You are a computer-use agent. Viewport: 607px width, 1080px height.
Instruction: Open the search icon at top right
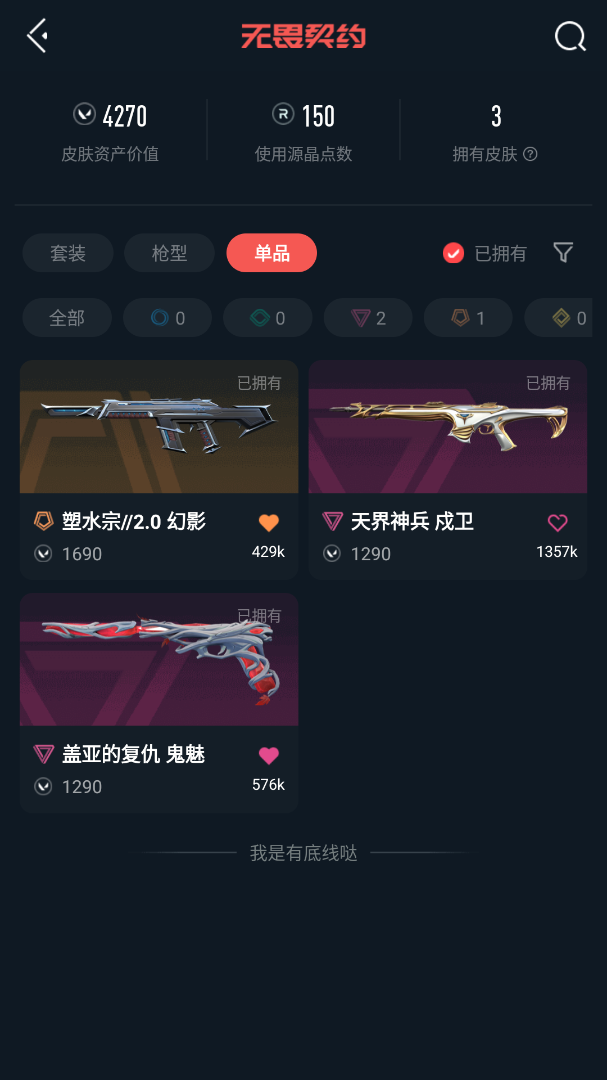tap(570, 36)
